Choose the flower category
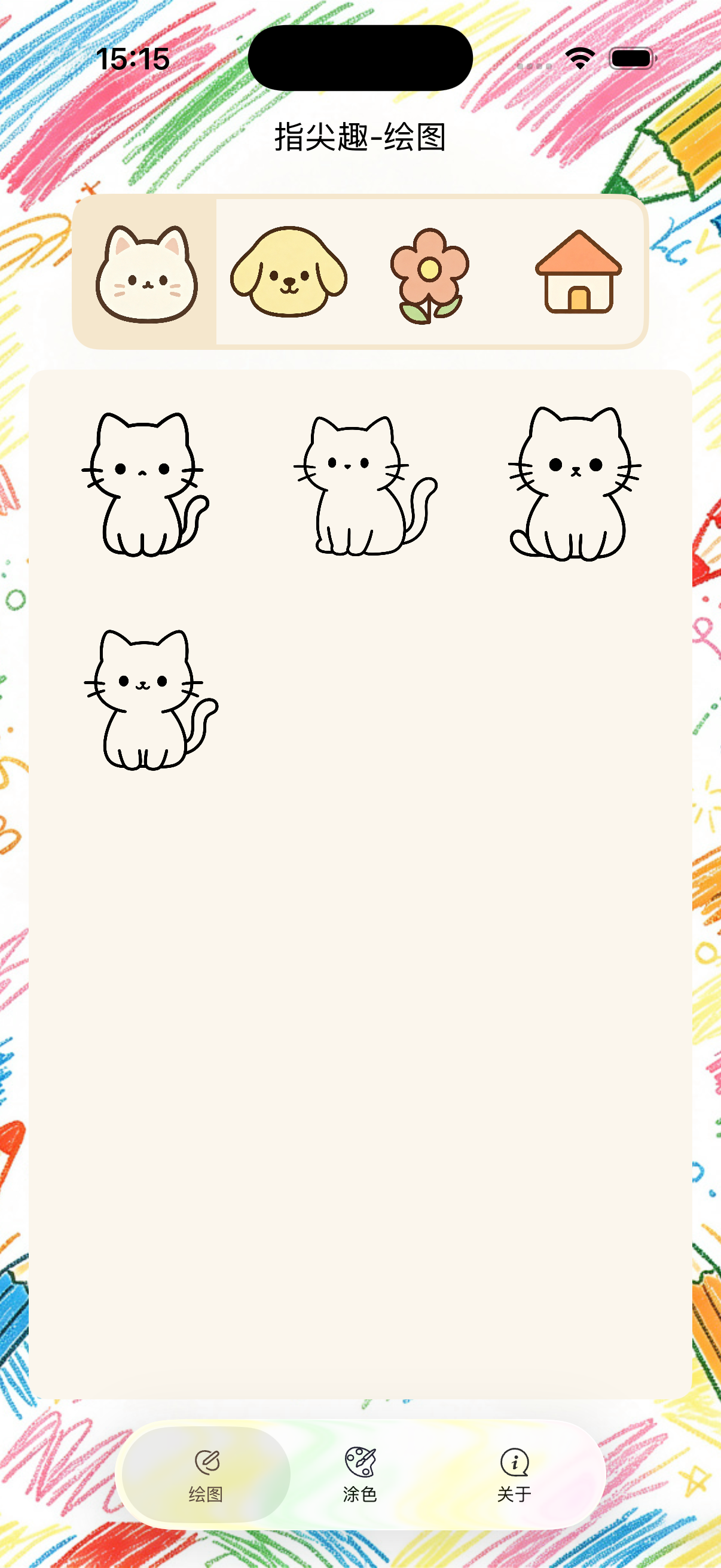Viewport: 721px width, 1568px height. pos(430,274)
